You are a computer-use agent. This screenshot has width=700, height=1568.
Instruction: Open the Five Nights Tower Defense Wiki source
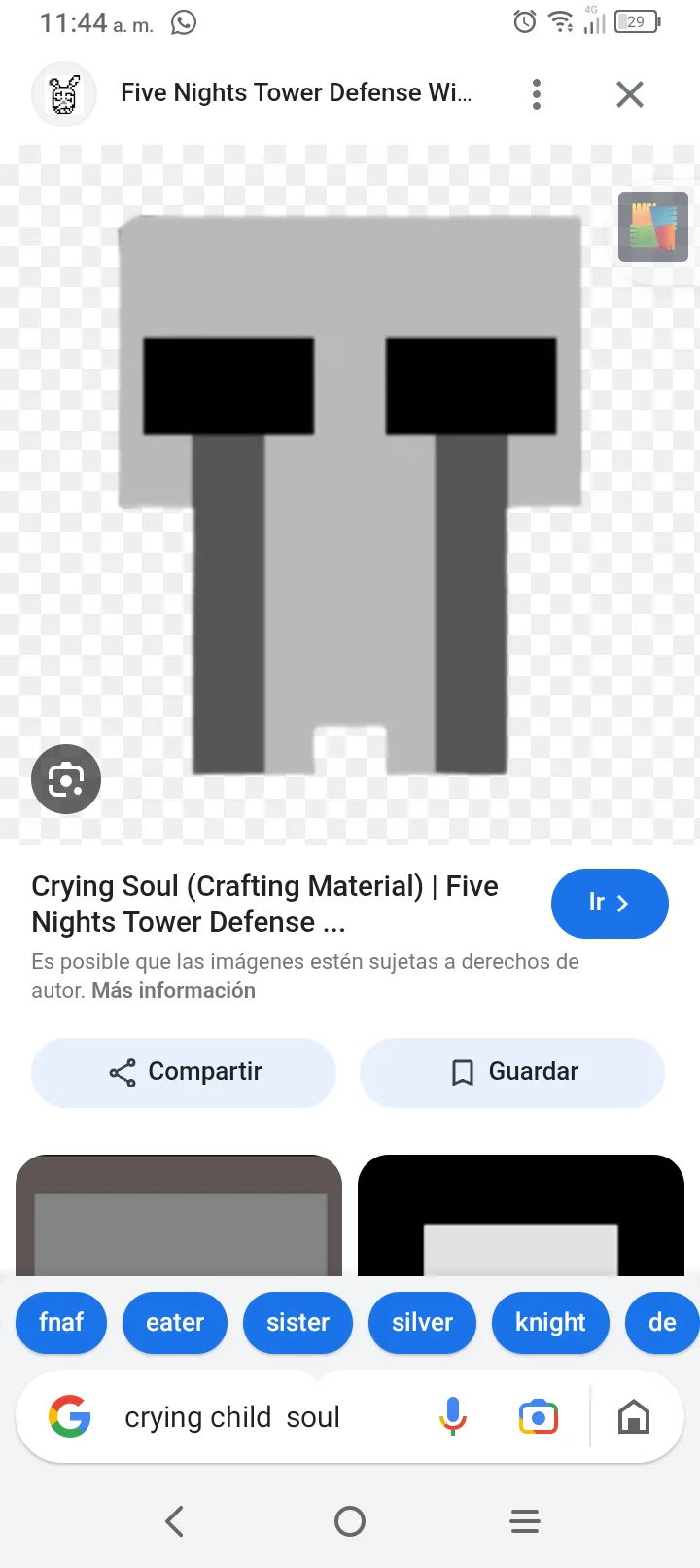pyautogui.click(x=296, y=93)
